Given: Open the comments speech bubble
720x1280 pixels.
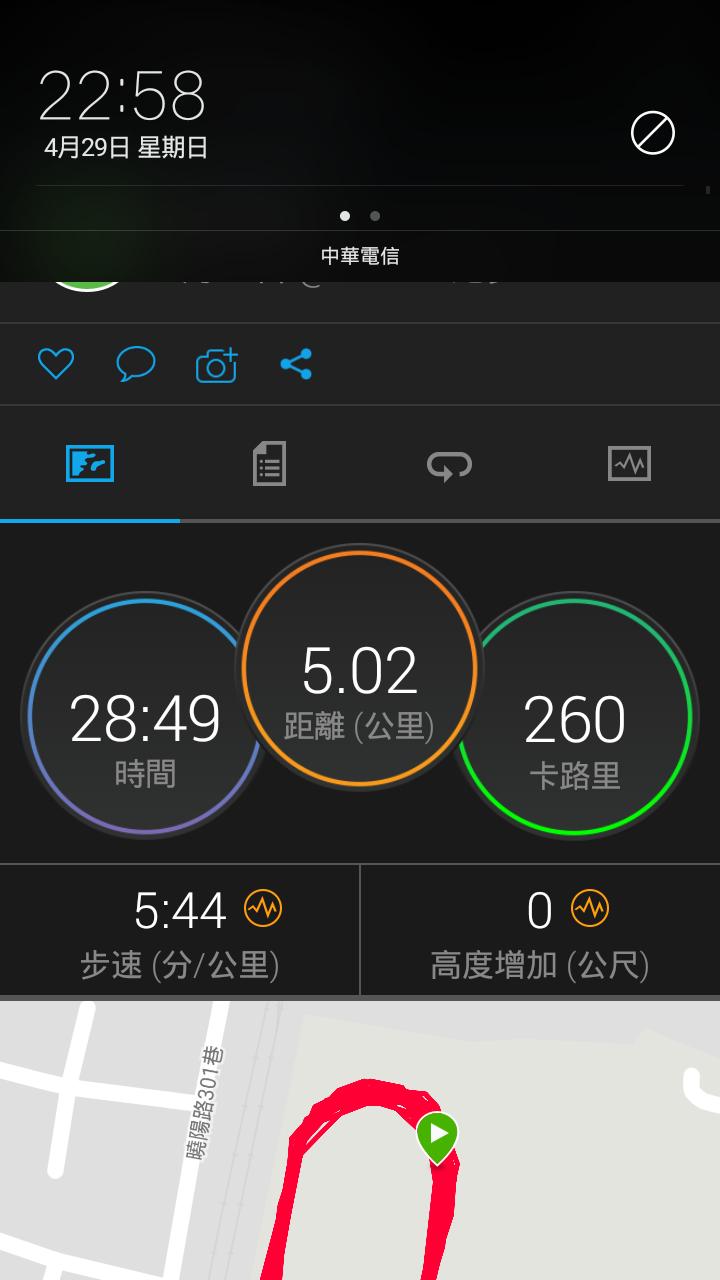Looking at the screenshot, I should click(136, 364).
